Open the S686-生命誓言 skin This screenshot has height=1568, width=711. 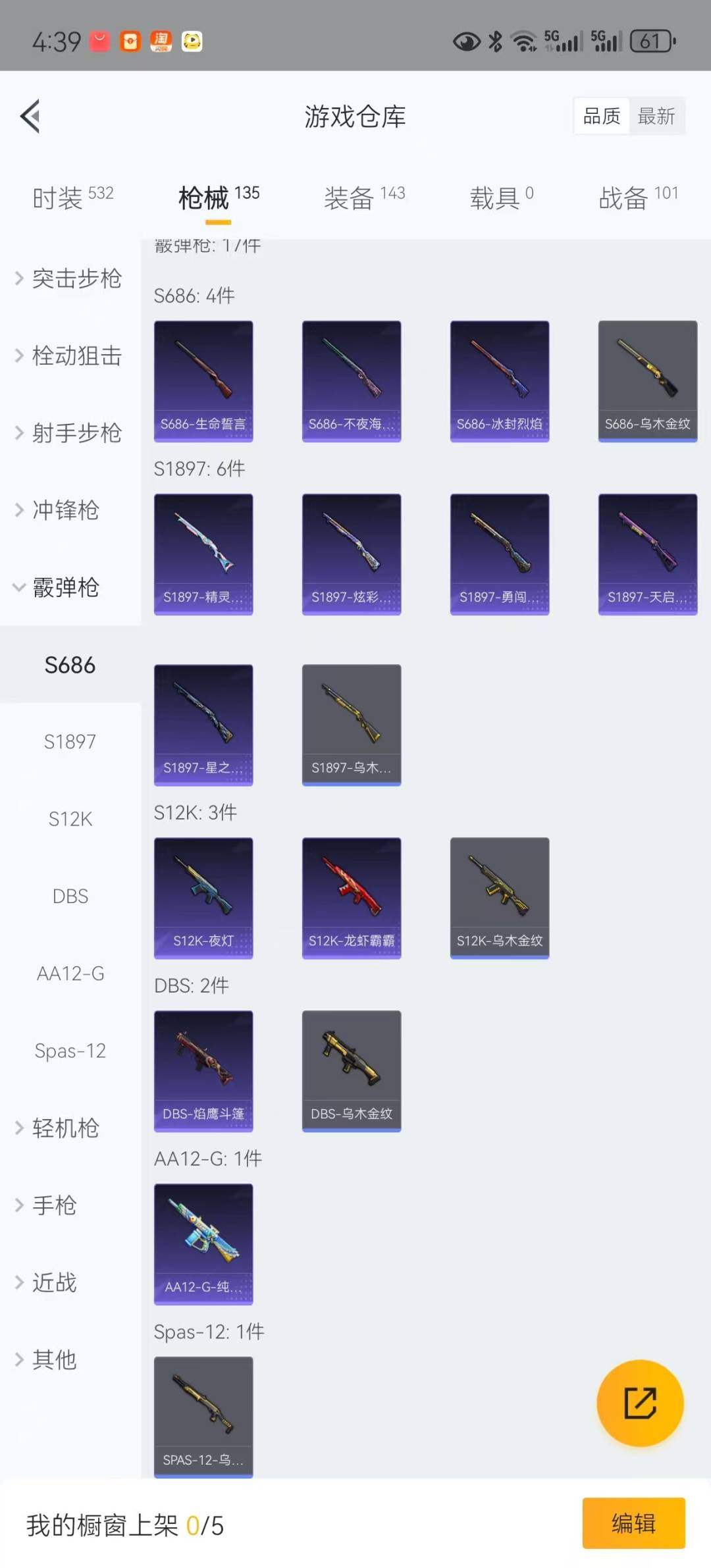(x=203, y=380)
